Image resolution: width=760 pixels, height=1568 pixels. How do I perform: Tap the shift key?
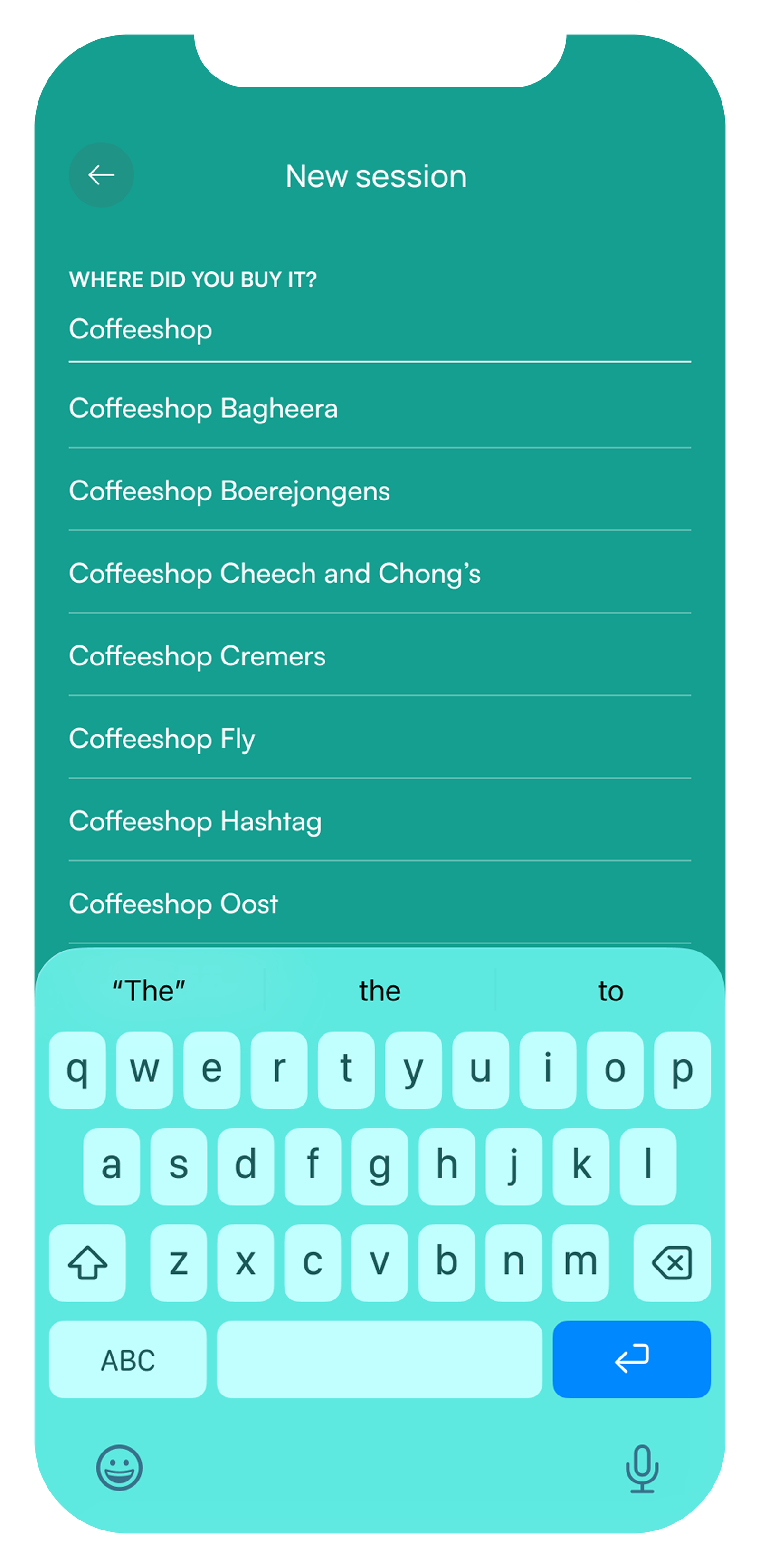(x=87, y=1263)
